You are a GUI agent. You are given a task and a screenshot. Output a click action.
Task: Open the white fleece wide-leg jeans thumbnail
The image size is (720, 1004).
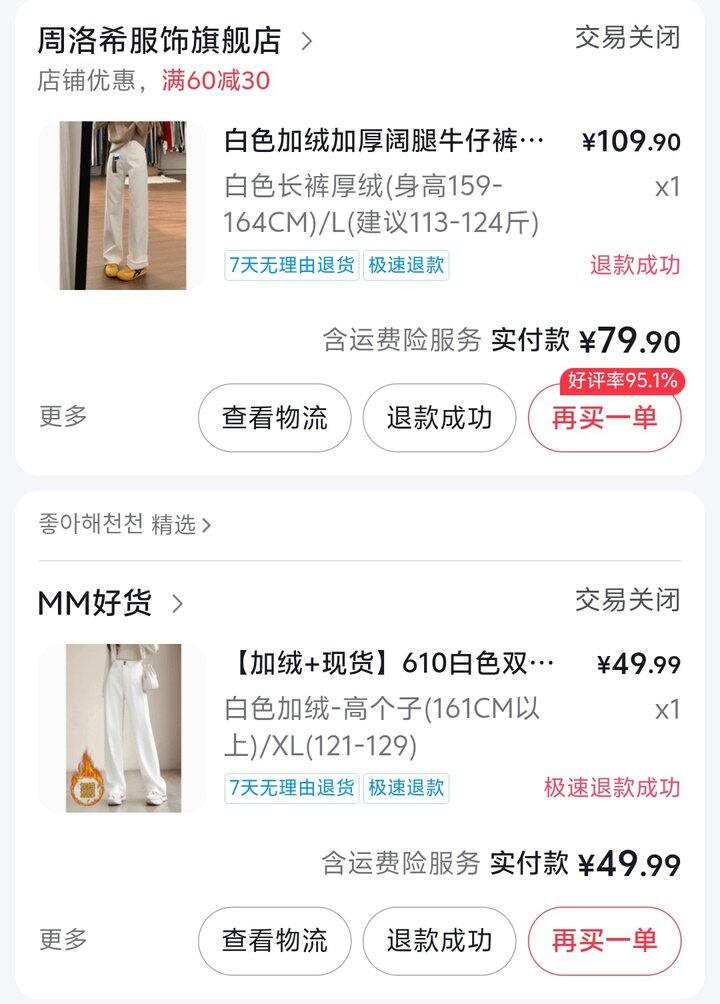123,206
